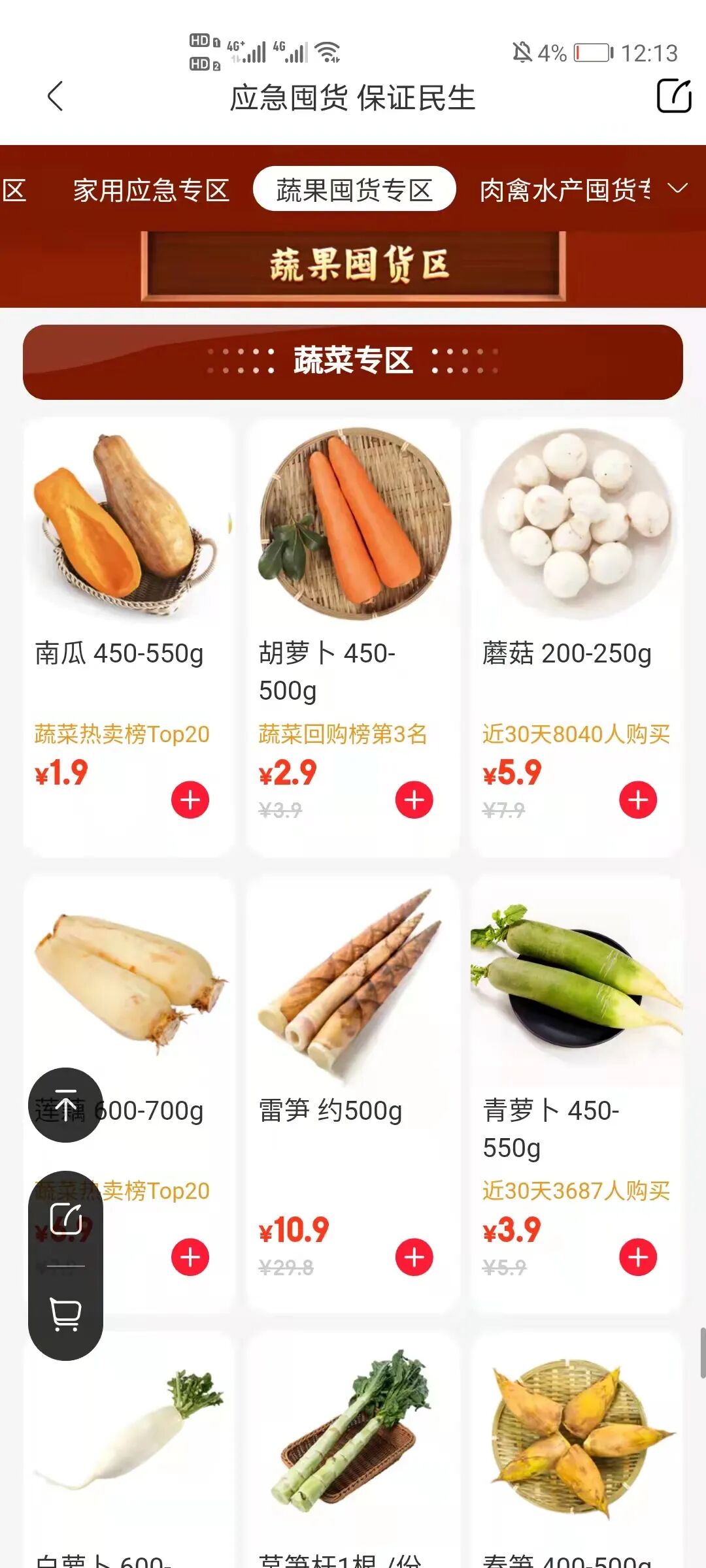This screenshot has width=706, height=1568.
Task: Add 莲藕 600-700g to cart
Action: coord(190,1256)
